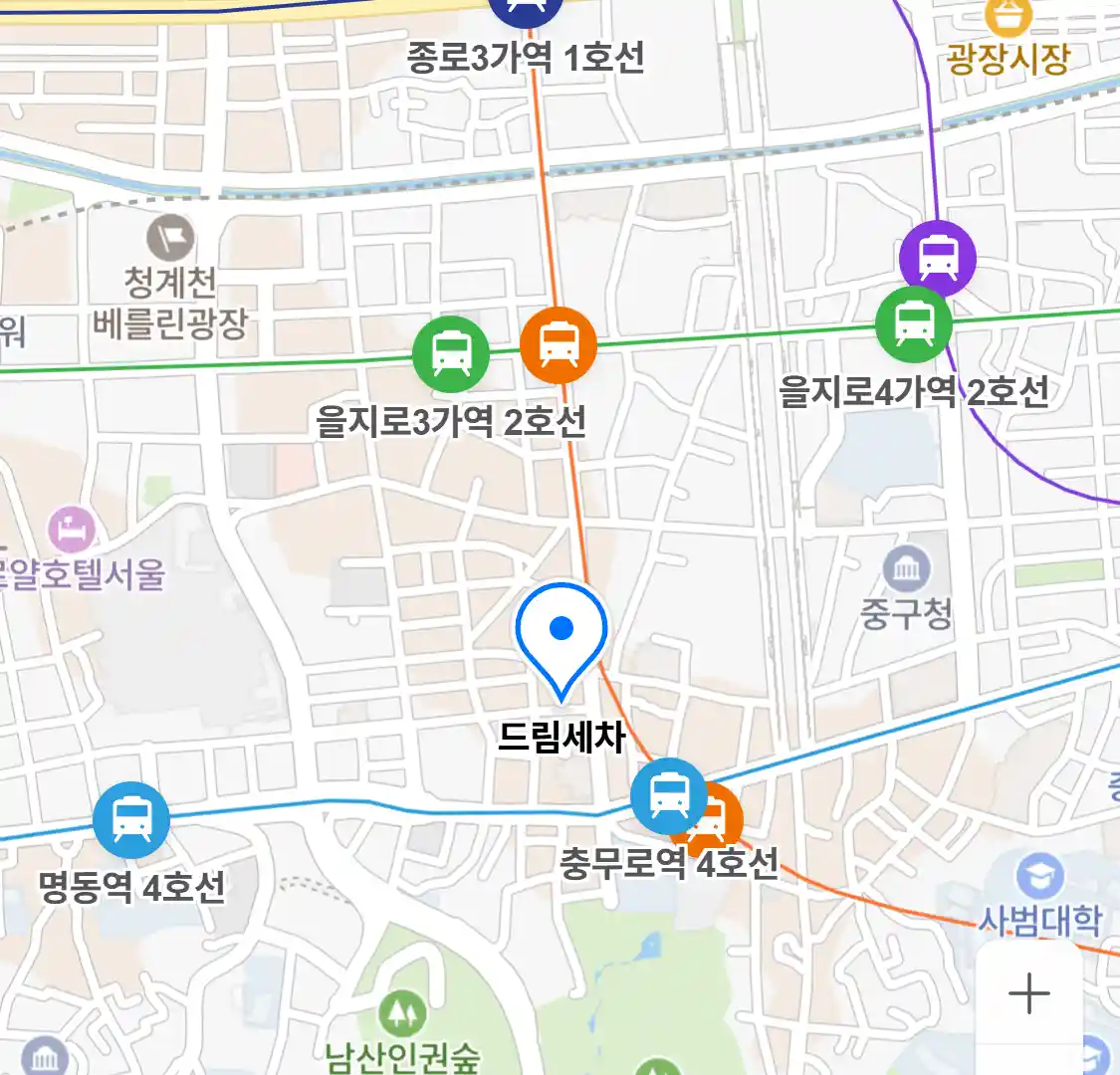
Task: Select 을지로3가역 2호선 green station marker
Action: point(451,354)
